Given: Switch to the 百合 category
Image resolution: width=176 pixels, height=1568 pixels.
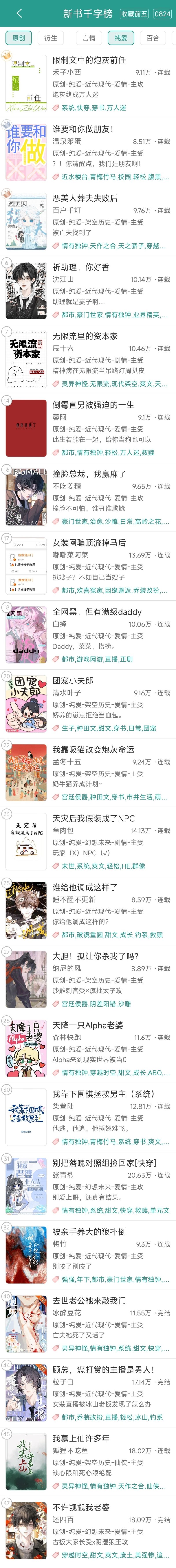Looking at the screenshot, I should [x=153, y=38].
